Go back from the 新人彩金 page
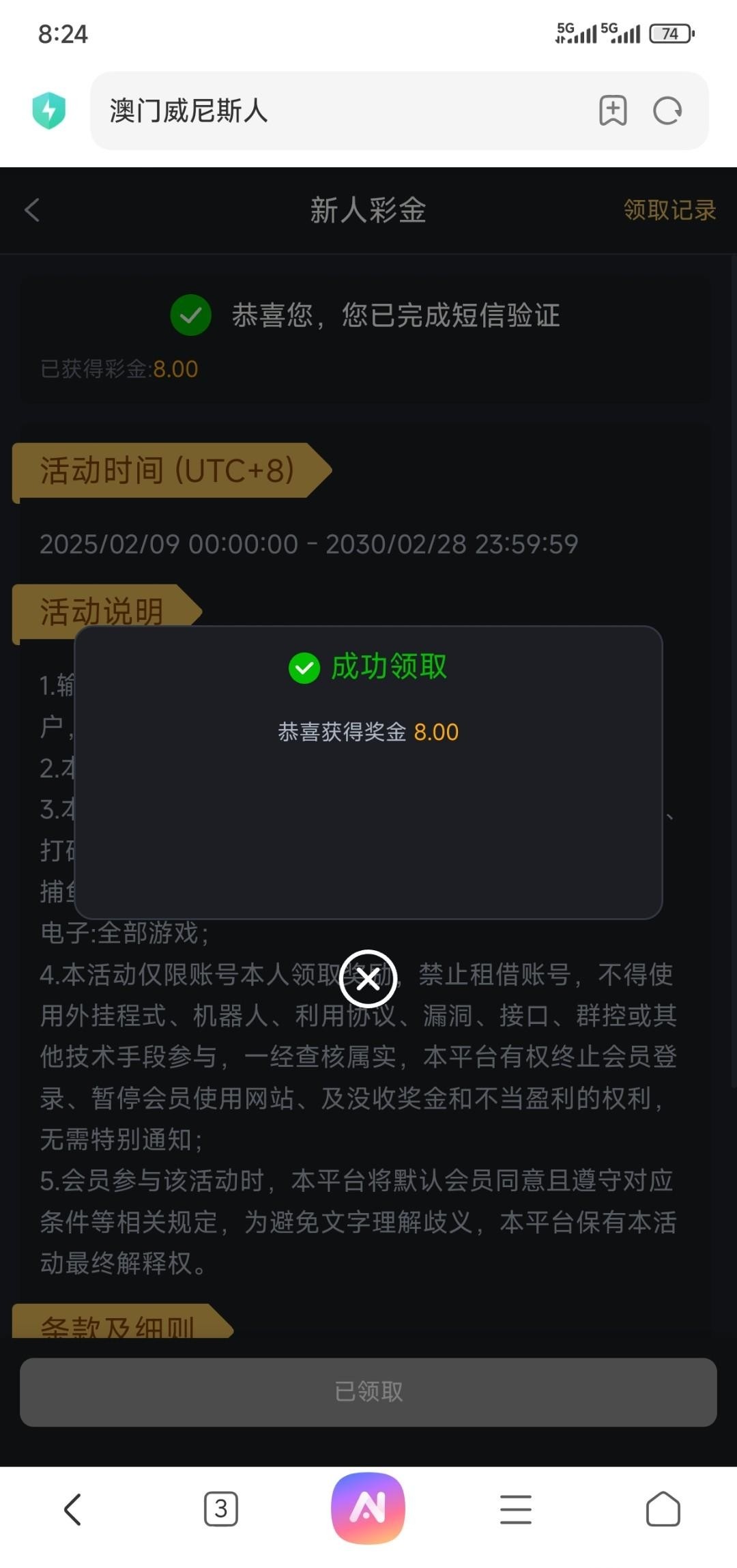Image resolution: width=737 pixels, height=1568 pixels. click(x=32, y=210)
